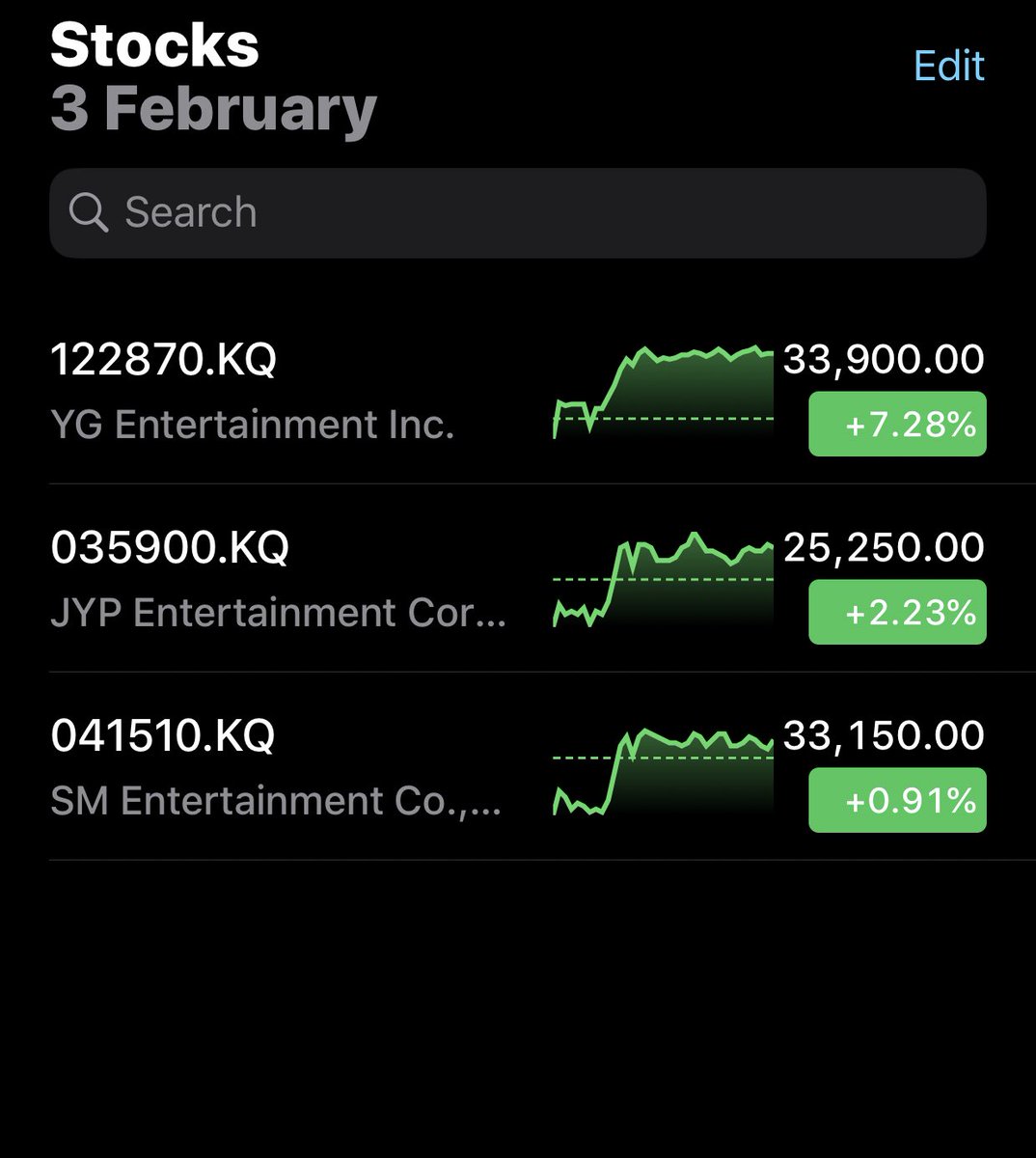
Task: Tap Edit to modify the watchlist
Action: pyautogui.click(x=949, y=66)
